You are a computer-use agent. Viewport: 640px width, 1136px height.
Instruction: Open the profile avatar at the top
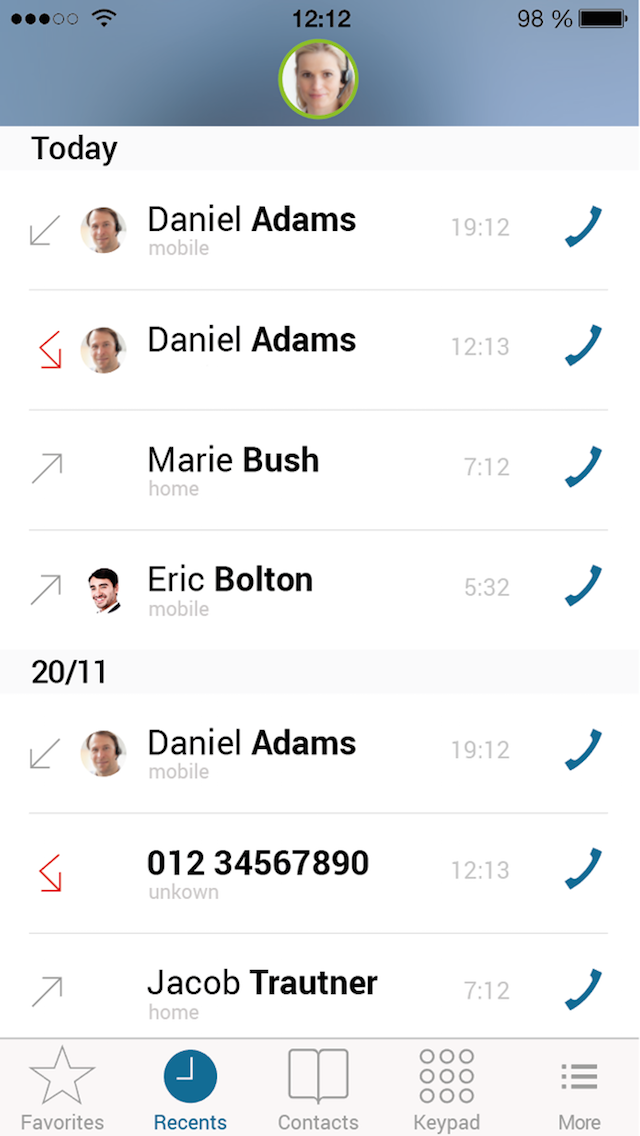click(318, 79)
